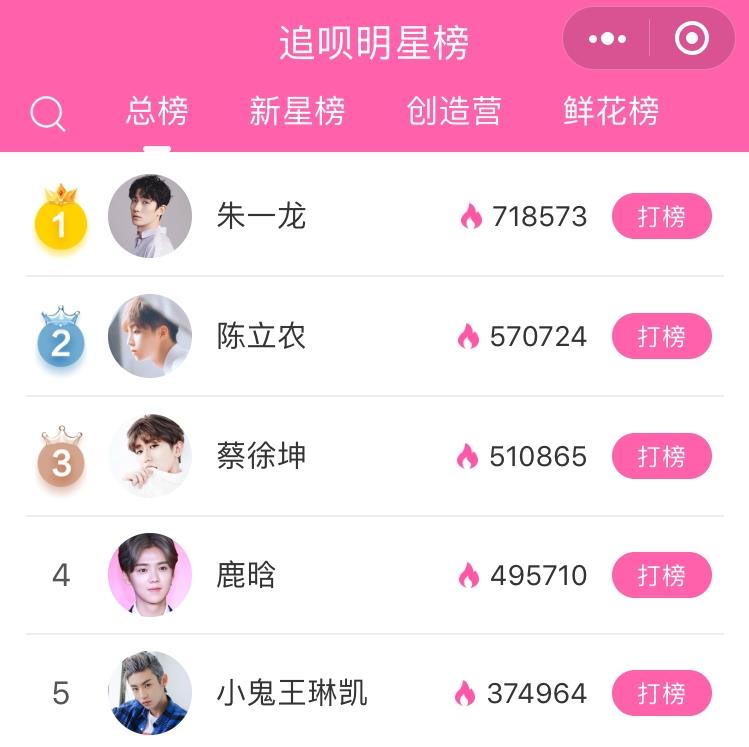
Task: Switch to the 总榜 tab
Action: coord(157,111)
